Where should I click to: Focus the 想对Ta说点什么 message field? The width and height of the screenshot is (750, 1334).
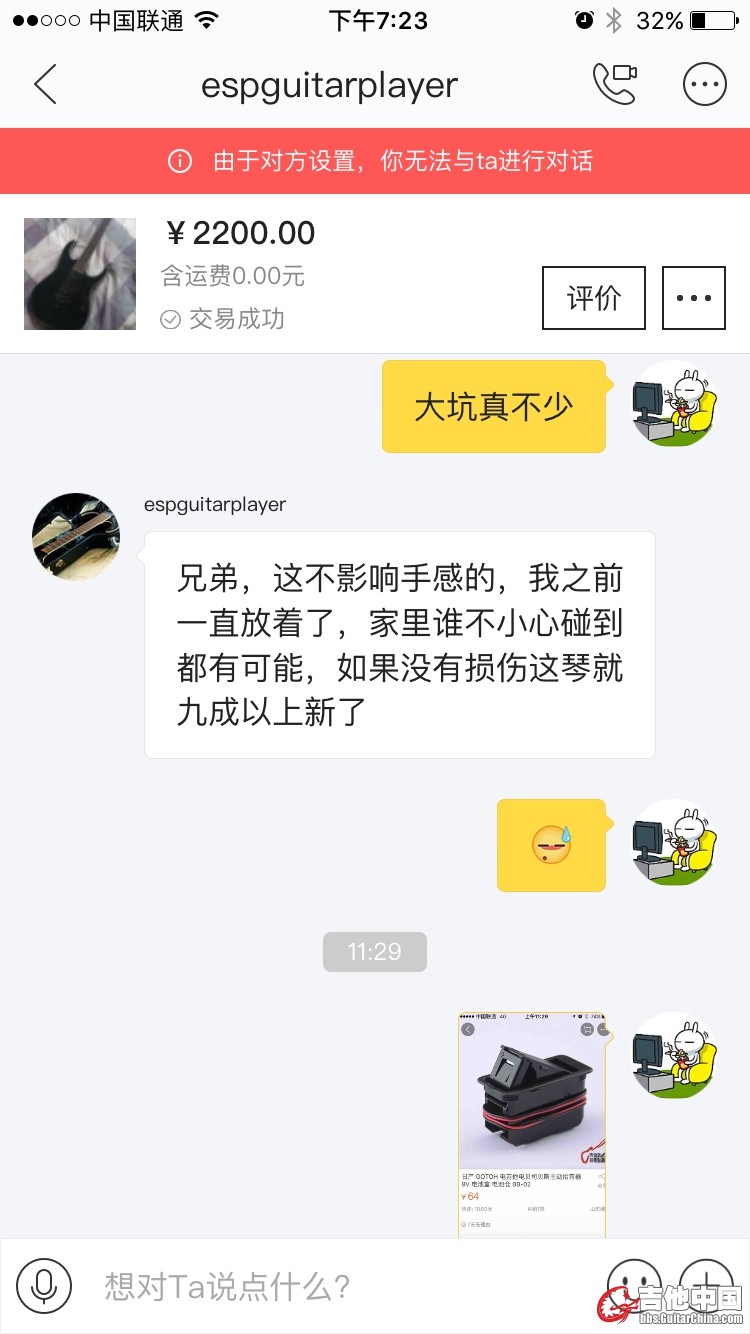[330, 1286]
